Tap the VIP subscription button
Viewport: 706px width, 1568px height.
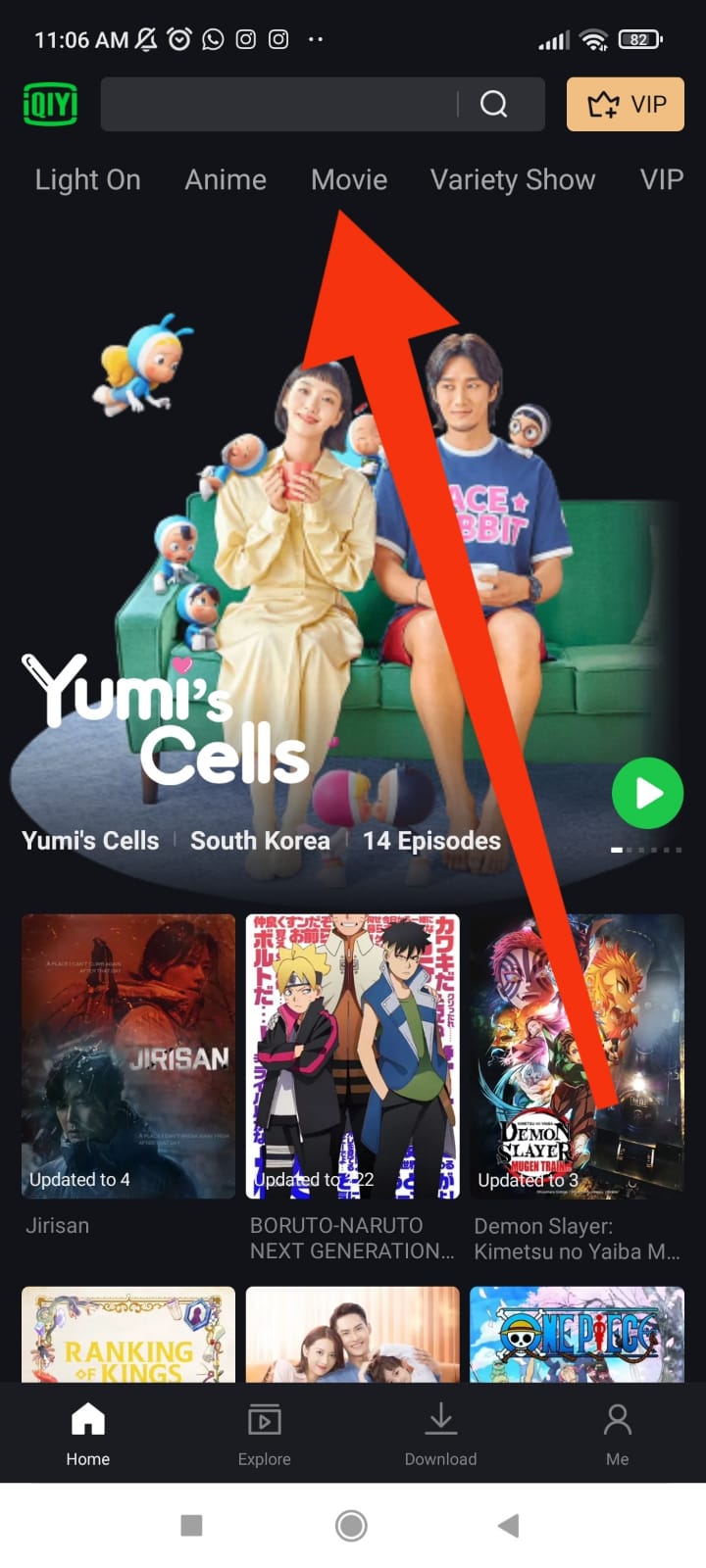(625, 104)
